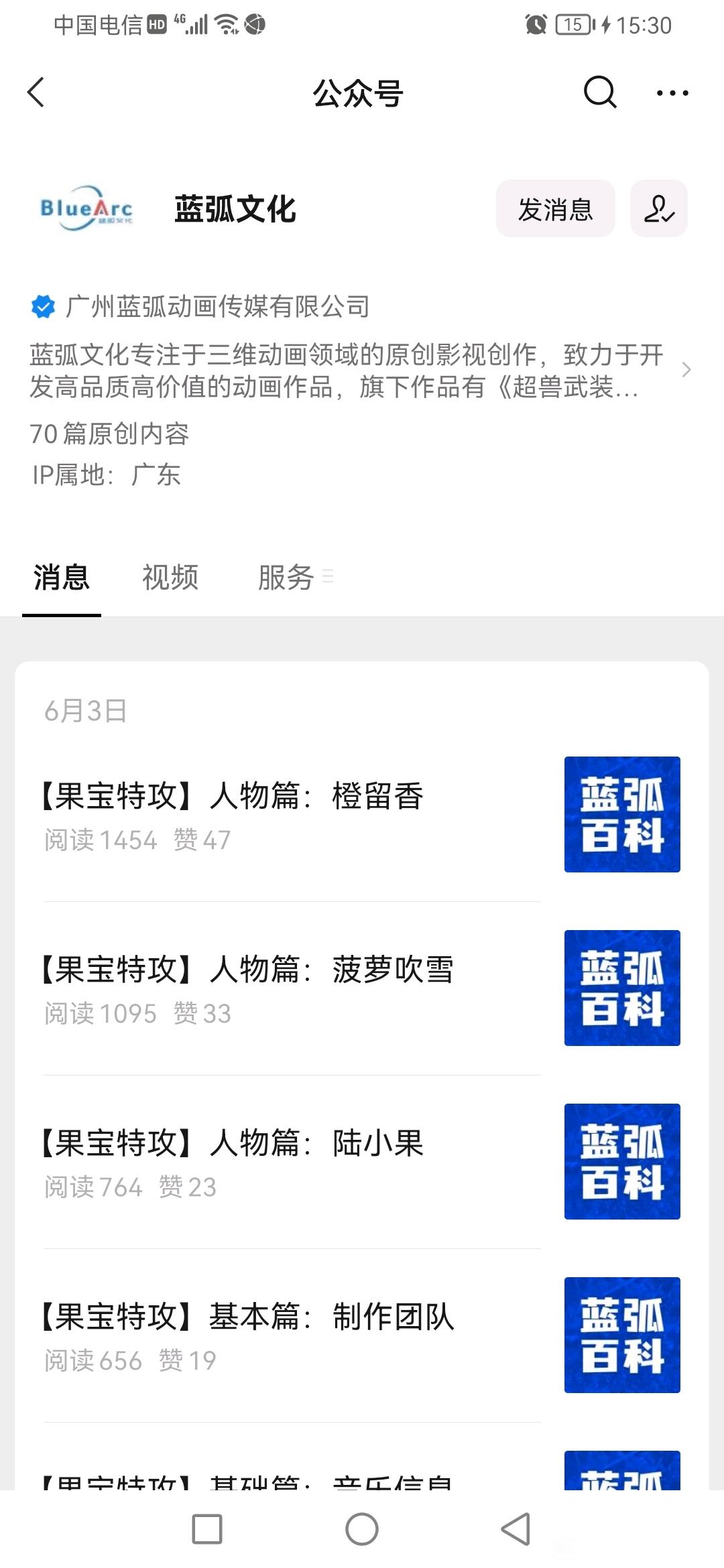The height and width of the screenshot is (1568, 724).
Task: Open article 基本篇：制作团队
Action: point(362,1335)
